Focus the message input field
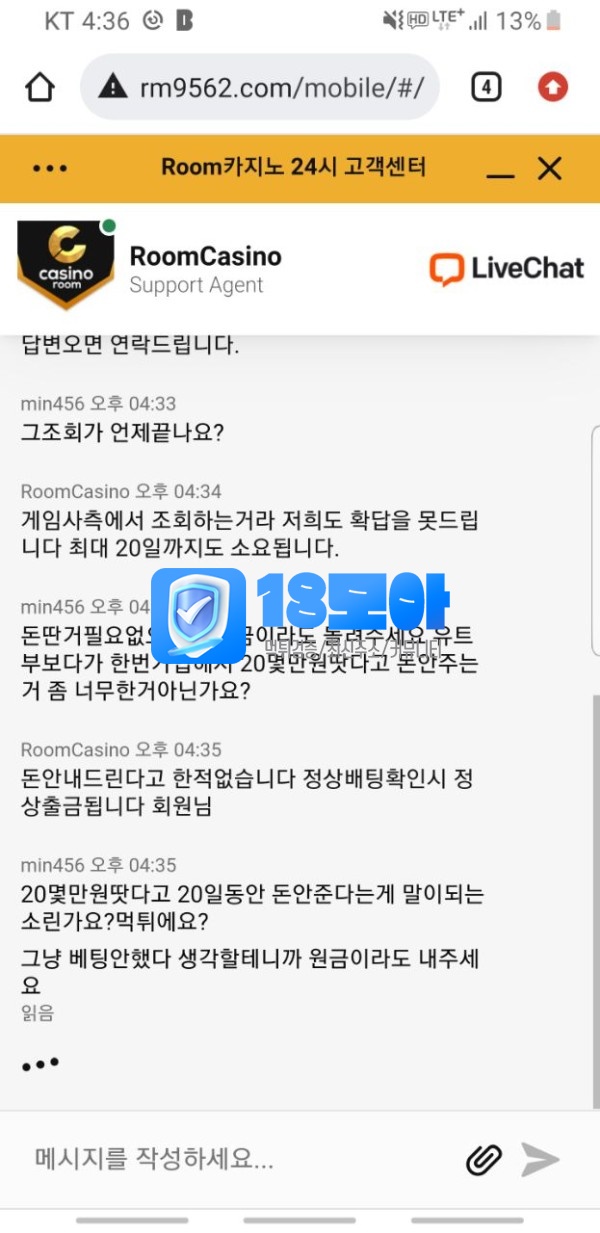This screenshot has height=1233, width=600. point(240,1159)
